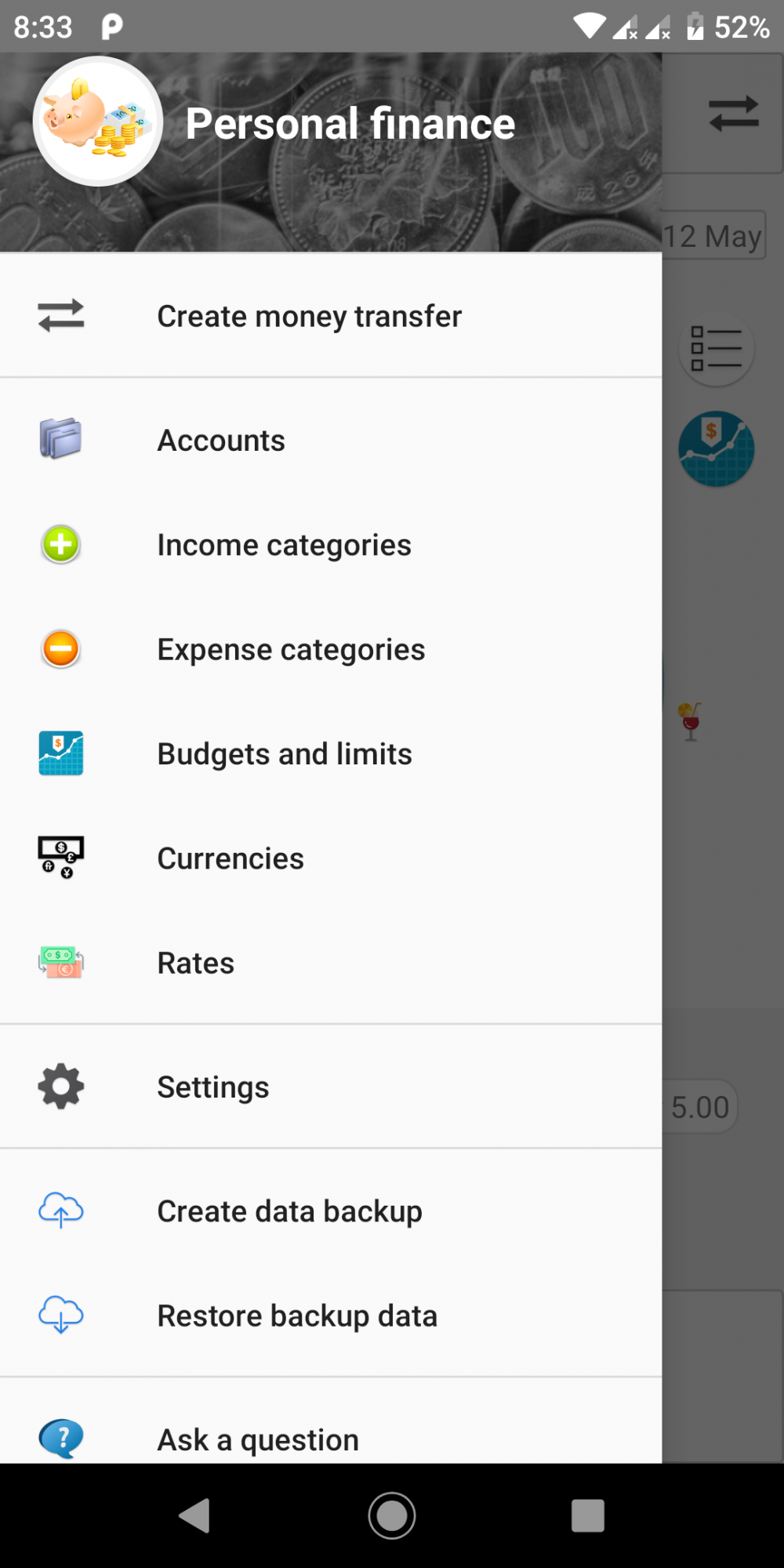Open Settings
Viewport: 784px width, 1568px height.
[x=331, y=1087]
